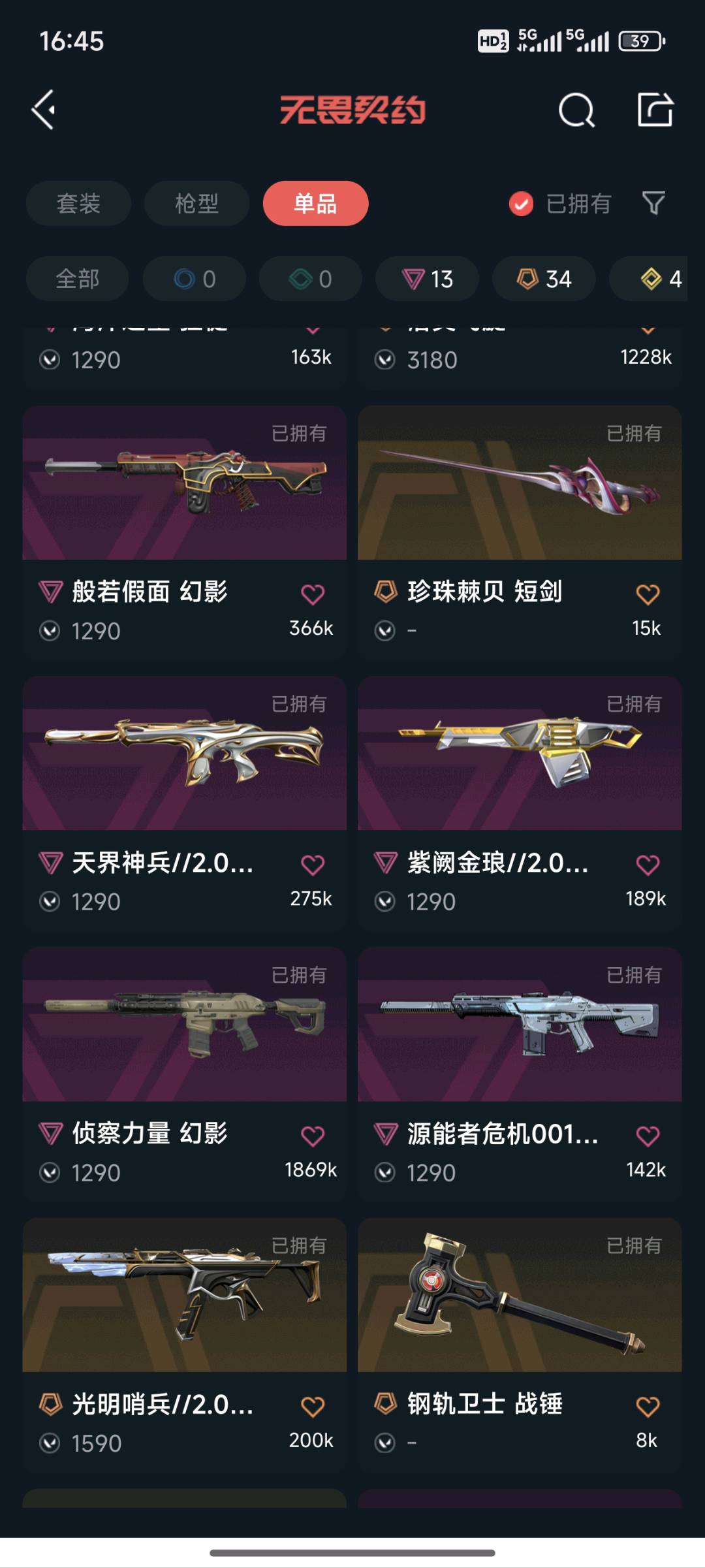Switch to the 套装 tab
705x1568 pixels.
click(x=78, y=204)
